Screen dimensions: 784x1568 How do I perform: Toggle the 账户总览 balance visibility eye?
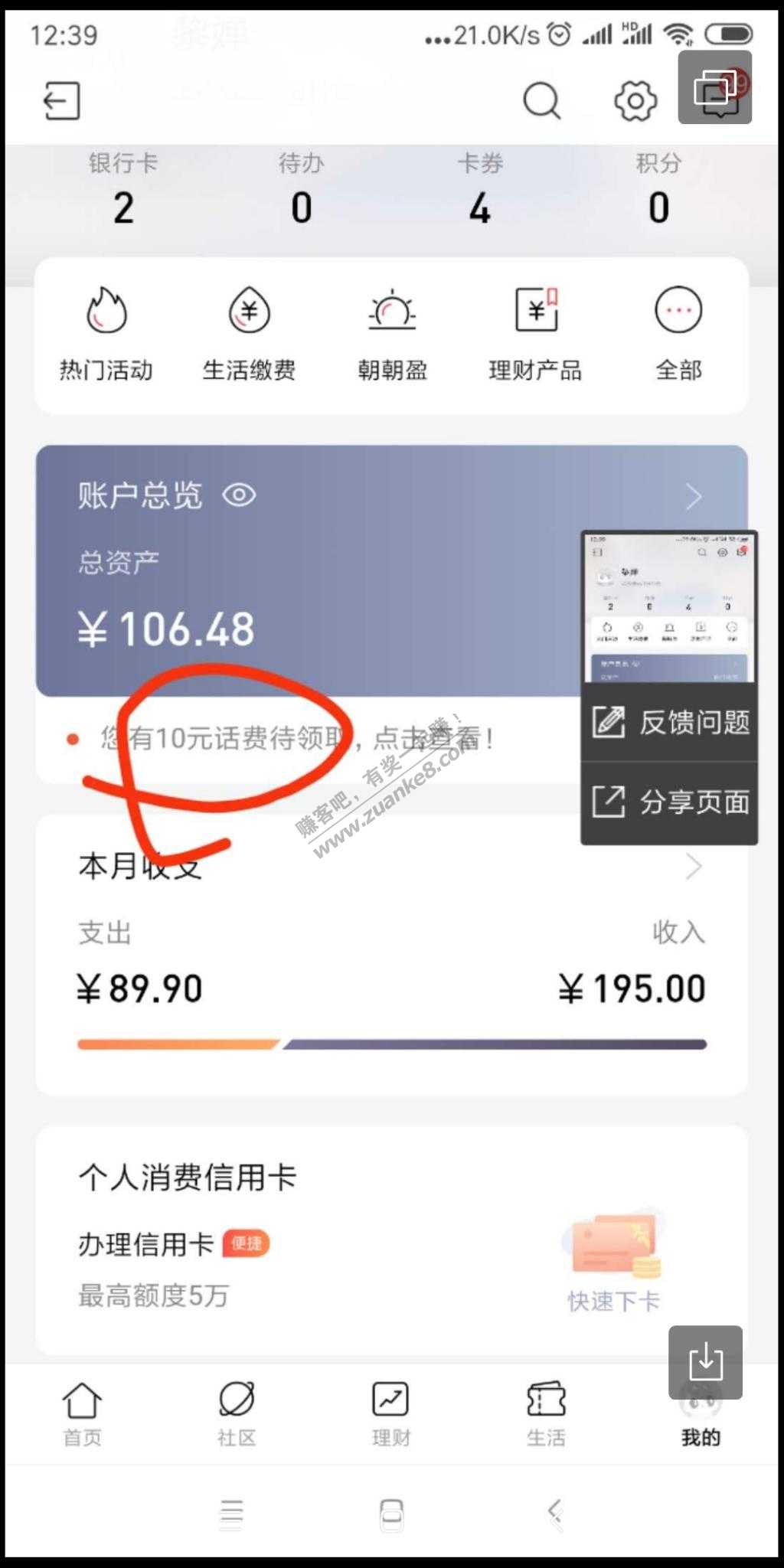(239, 495)
